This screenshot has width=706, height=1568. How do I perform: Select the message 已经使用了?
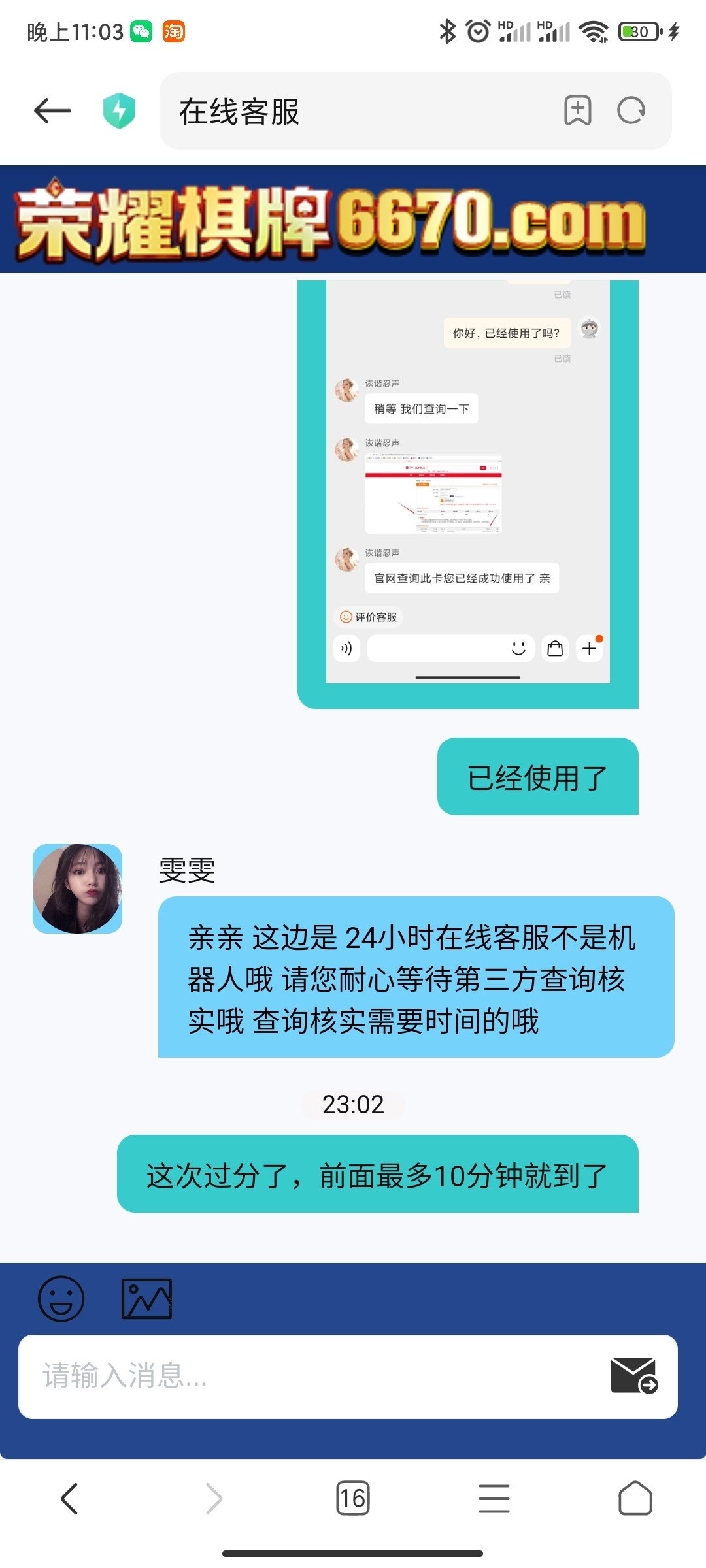pyautogui.click(x=539, y=777)
